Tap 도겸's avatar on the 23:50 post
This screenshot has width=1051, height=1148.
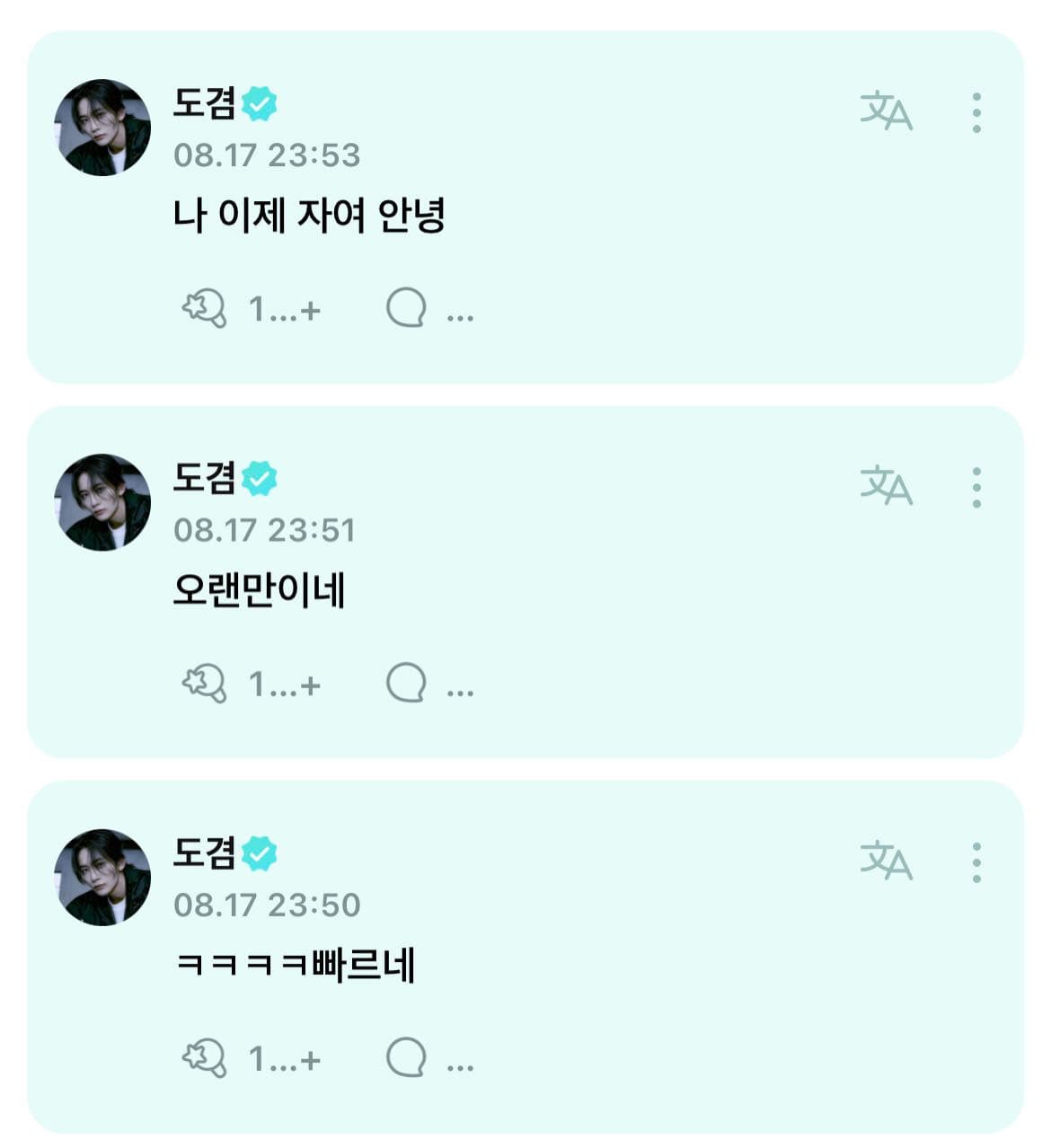(x=102, y=877)
